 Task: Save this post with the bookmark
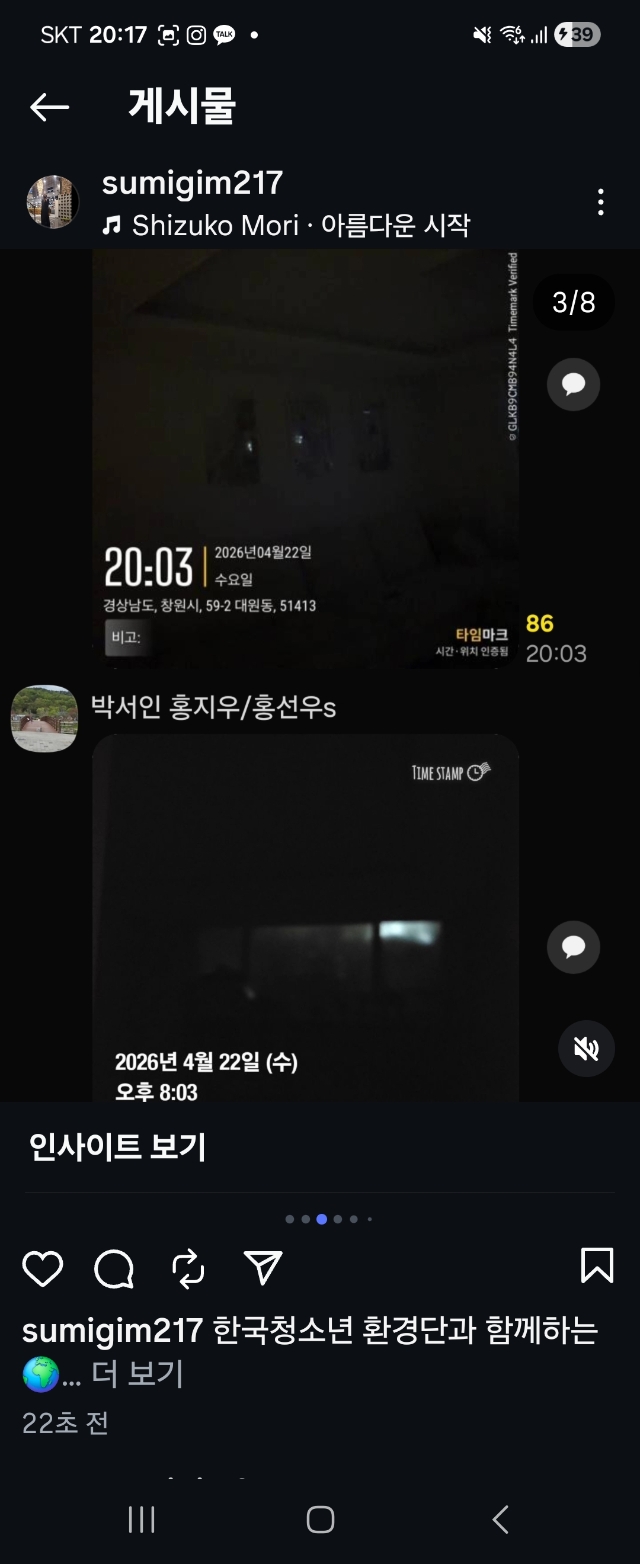pos(597,1265)
